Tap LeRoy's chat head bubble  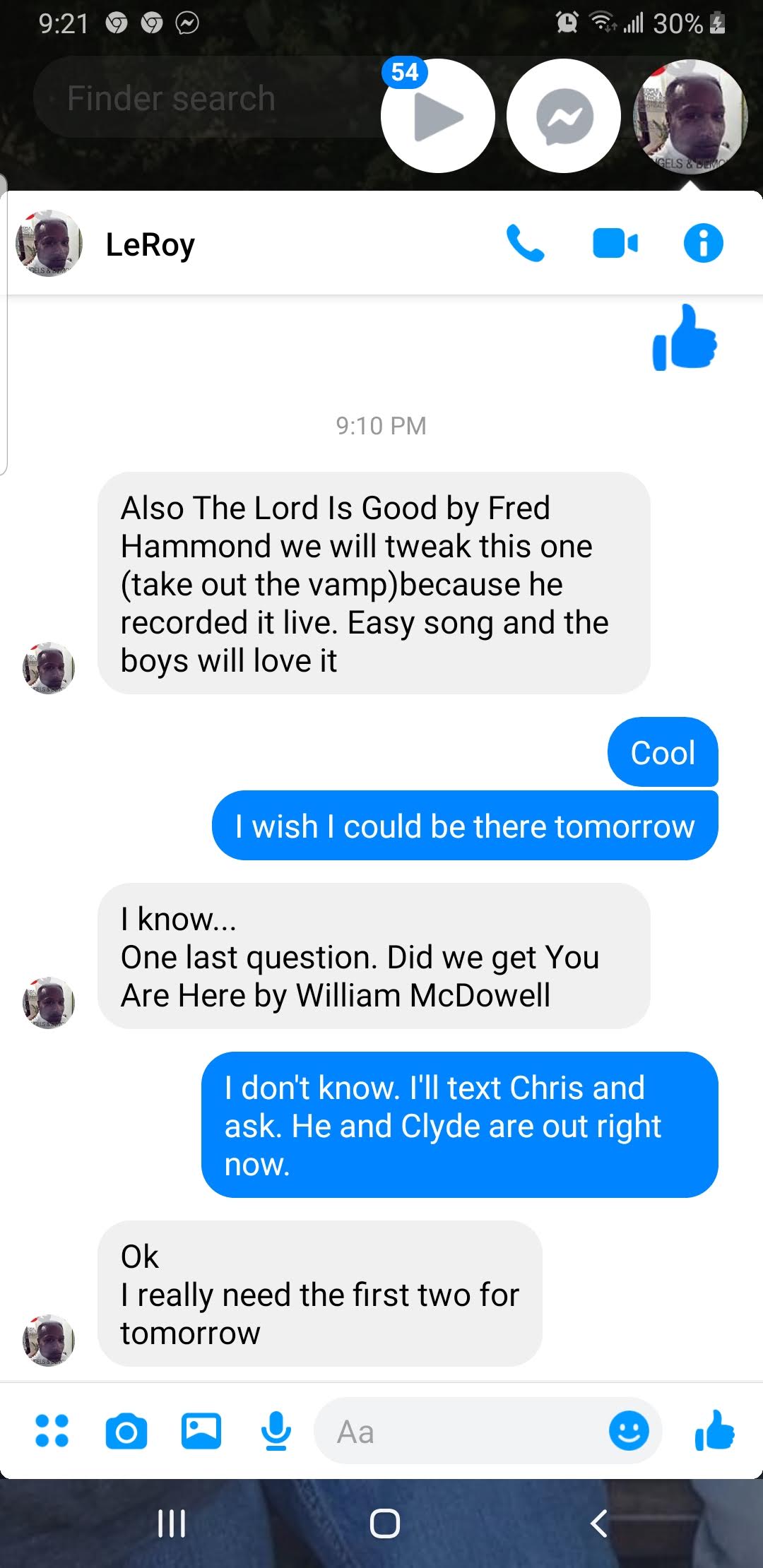pos(690,117)
